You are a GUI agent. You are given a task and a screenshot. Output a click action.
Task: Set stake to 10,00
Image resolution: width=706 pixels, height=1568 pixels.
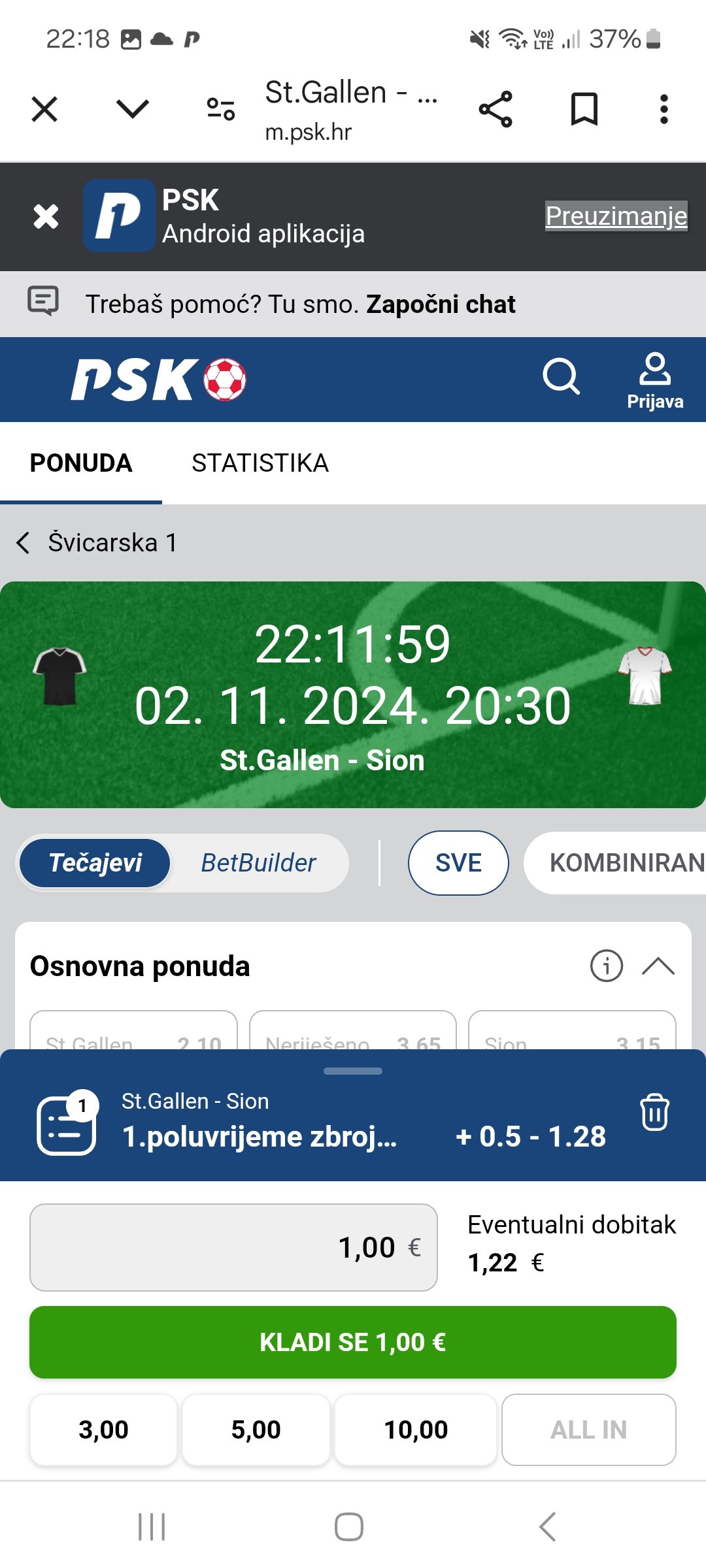[416, 1430]
